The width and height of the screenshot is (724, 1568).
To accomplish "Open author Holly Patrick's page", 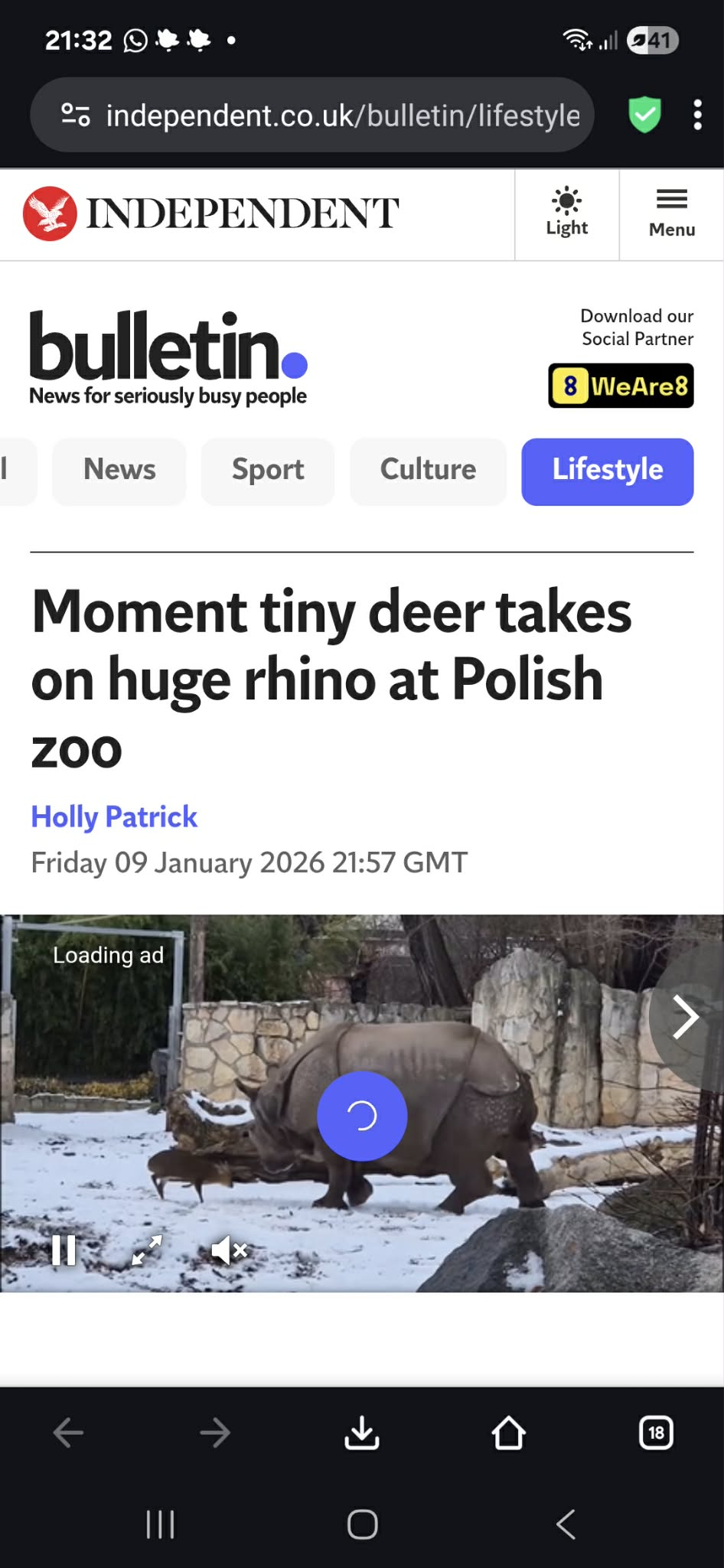I will (x=114, y=817).
